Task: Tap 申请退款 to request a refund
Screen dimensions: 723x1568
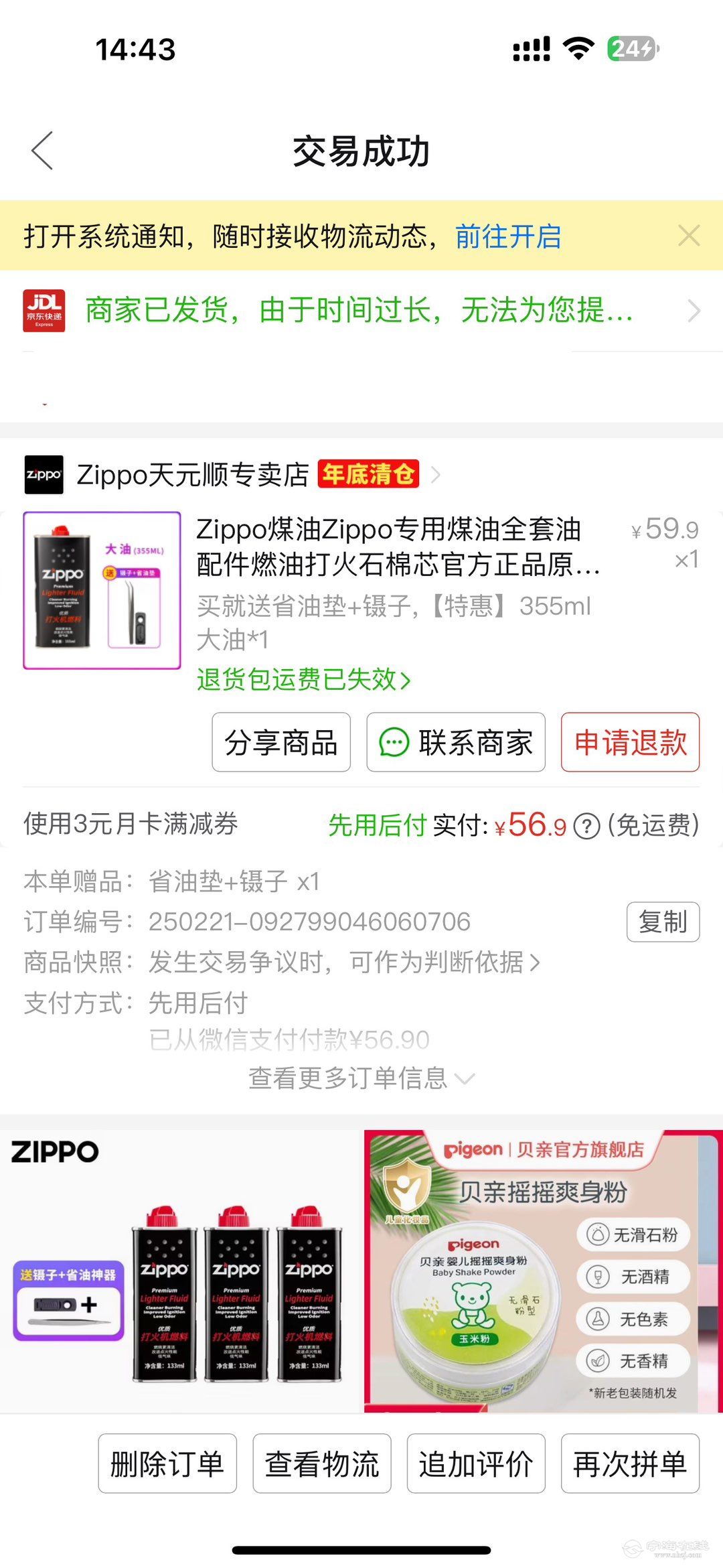Action: click(630, 742)
